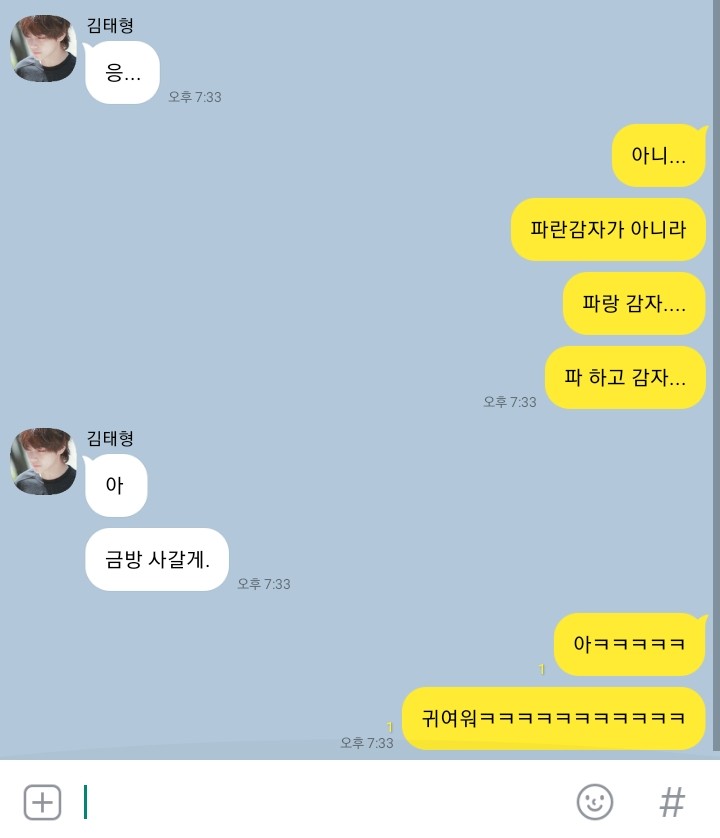Open the hashtag search button
The height and width of the screenshot is (838, 720).
point(672,802)
